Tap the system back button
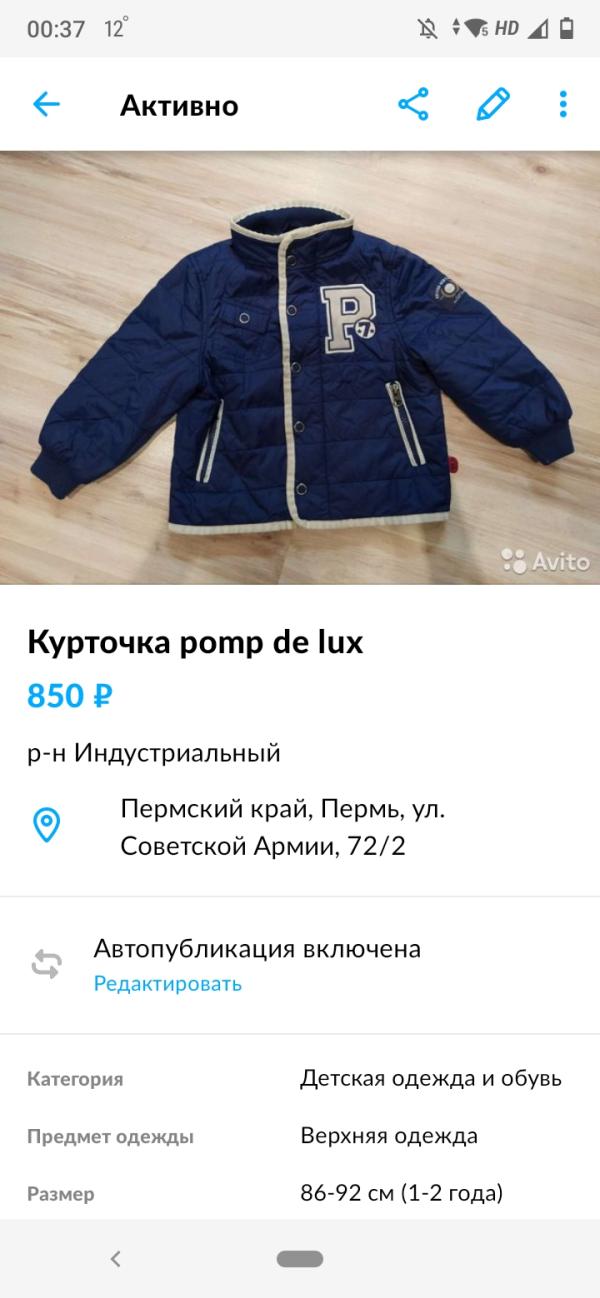Image resolution: width=600 pixels, height=1298 pixels. point(116,1259)
